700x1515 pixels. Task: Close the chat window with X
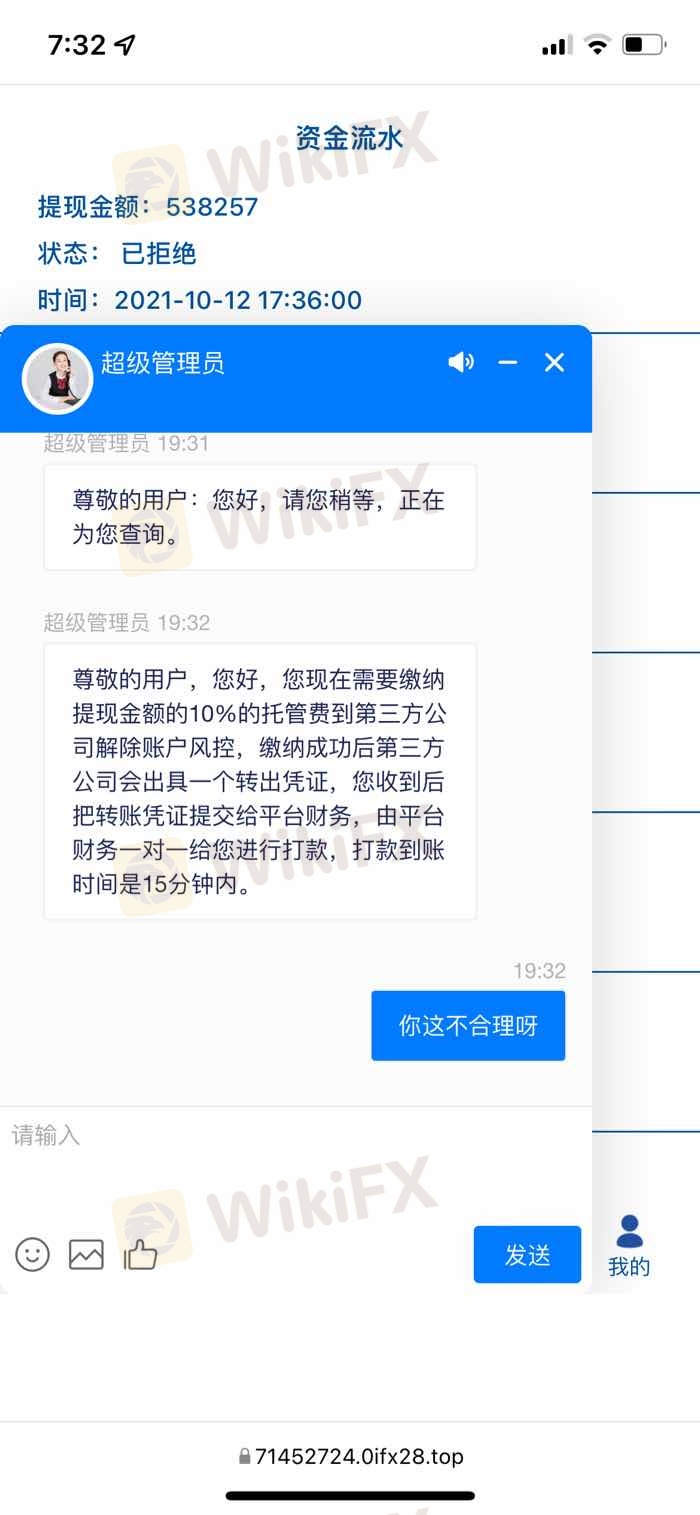(554, 362)
